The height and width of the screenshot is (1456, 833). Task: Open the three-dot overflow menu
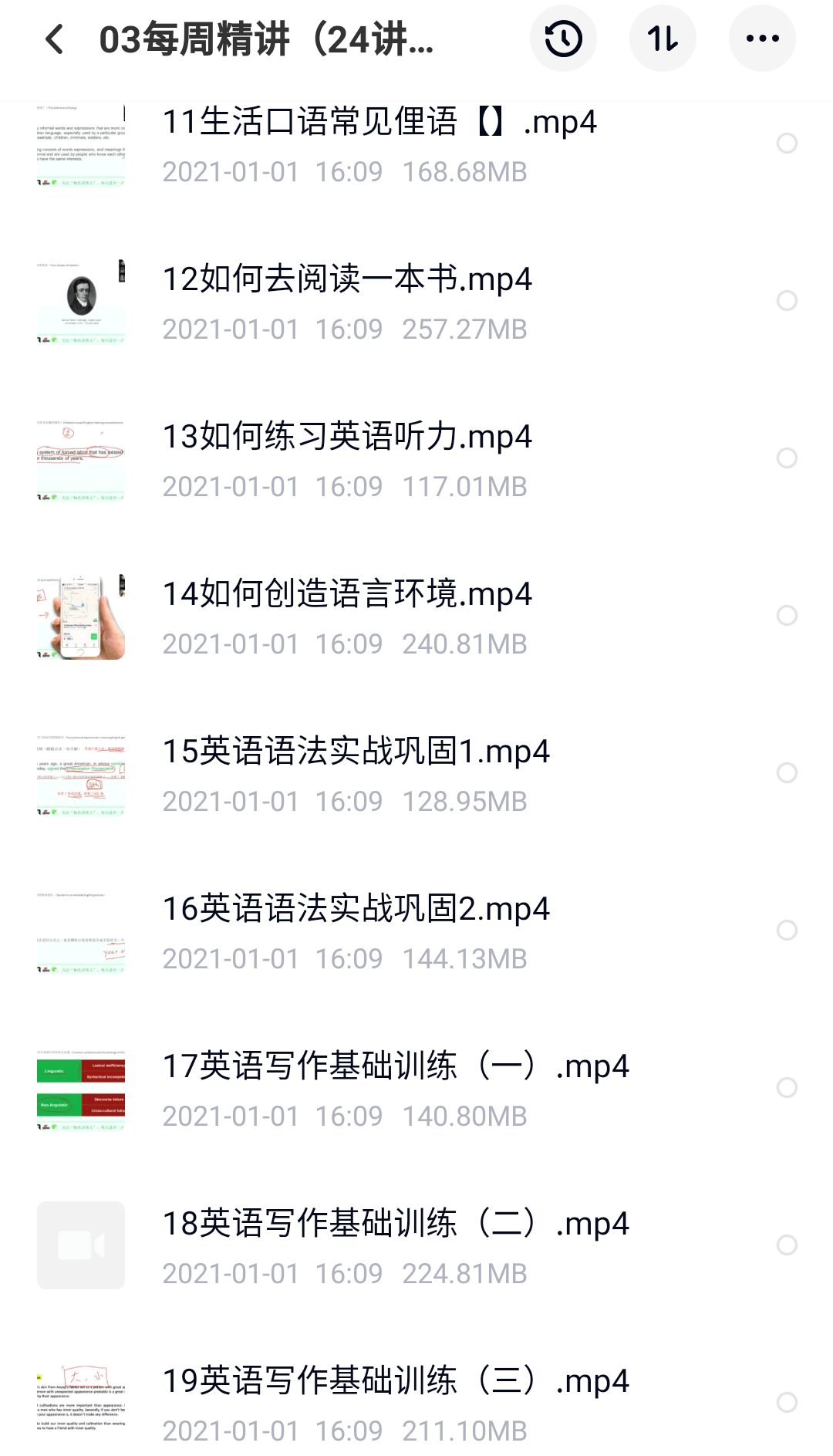[762, 39]
